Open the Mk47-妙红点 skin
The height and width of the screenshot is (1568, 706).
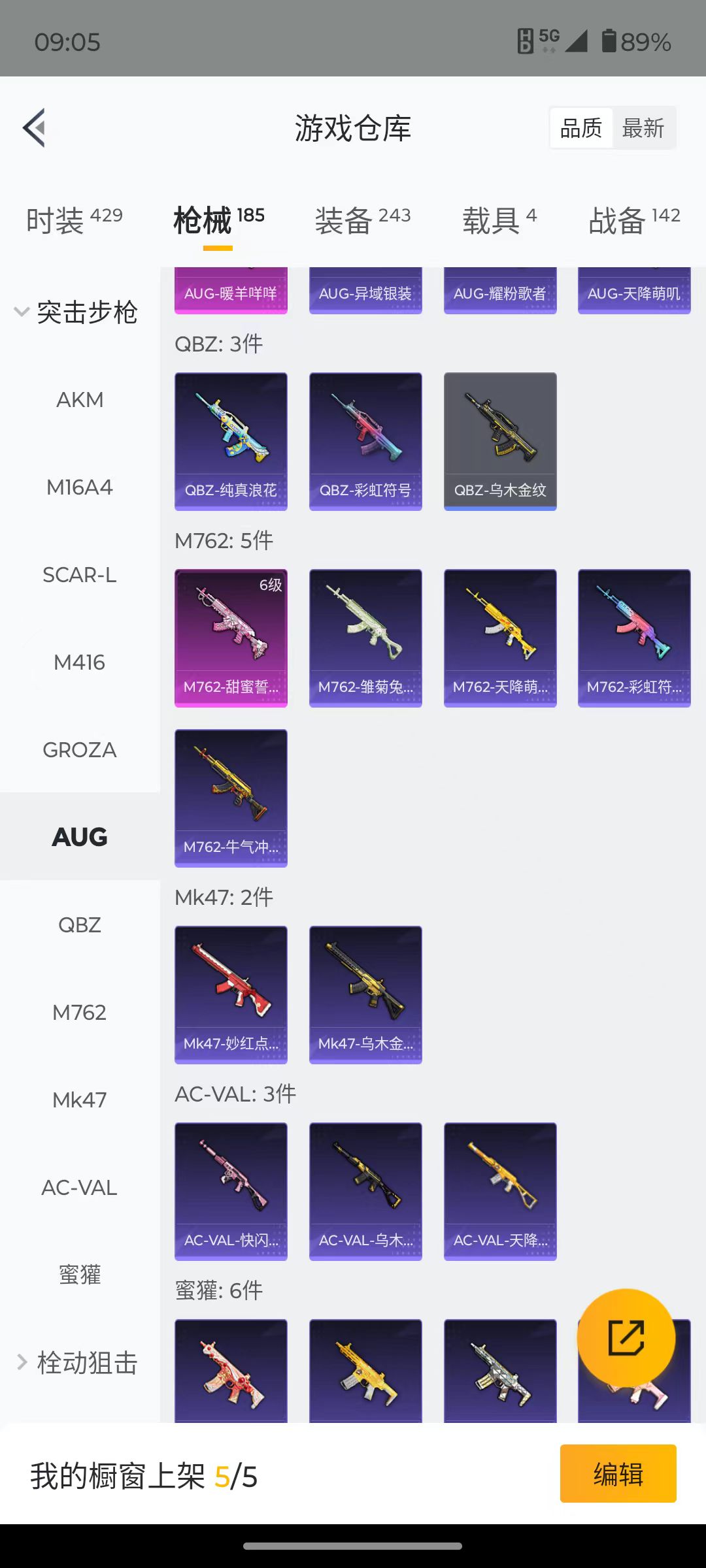point(231,994)
